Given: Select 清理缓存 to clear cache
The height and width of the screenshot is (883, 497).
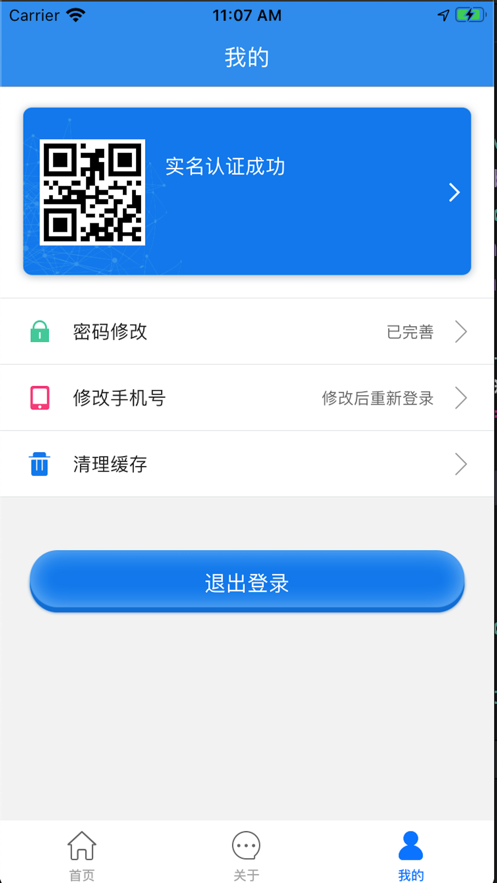Looking at the screenshot, I should [247, 465].
